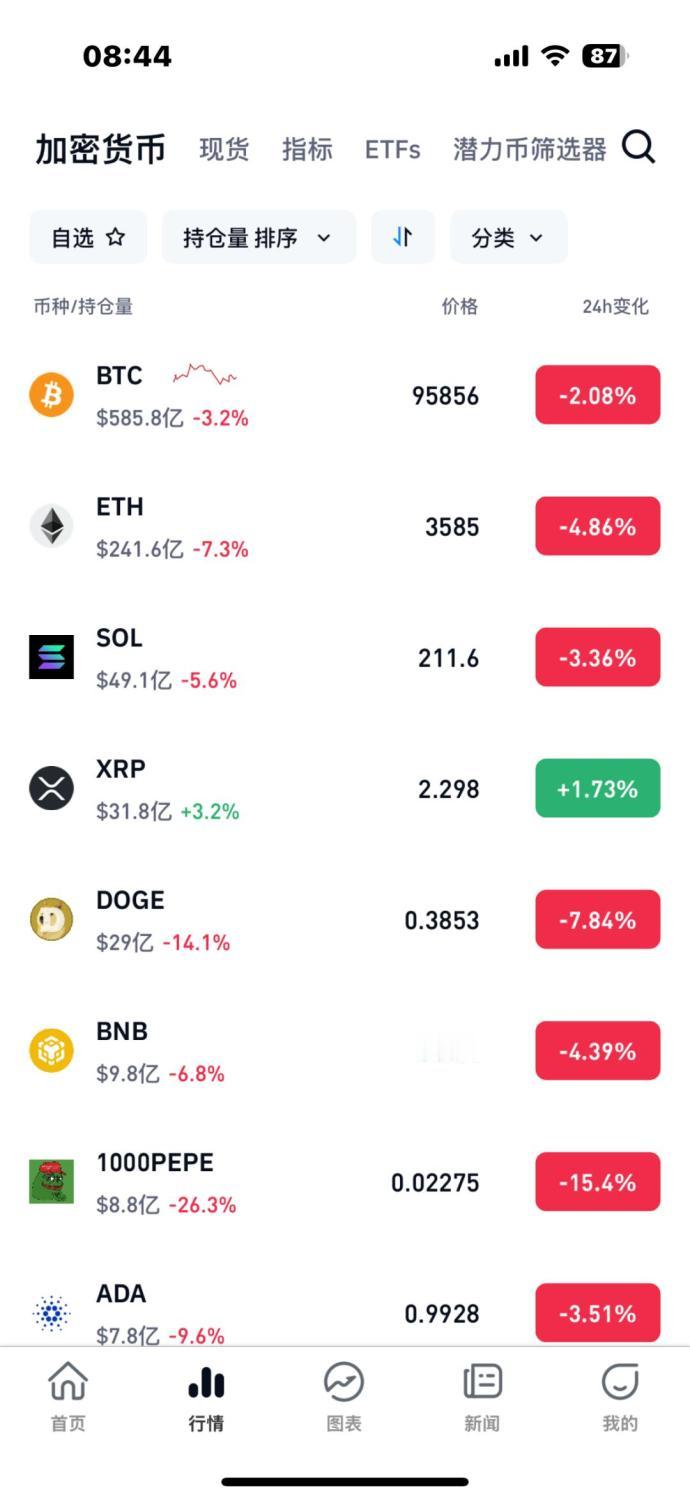Open the ETFs tab
Screen dimensions: 690x1500
coord(392,149)
